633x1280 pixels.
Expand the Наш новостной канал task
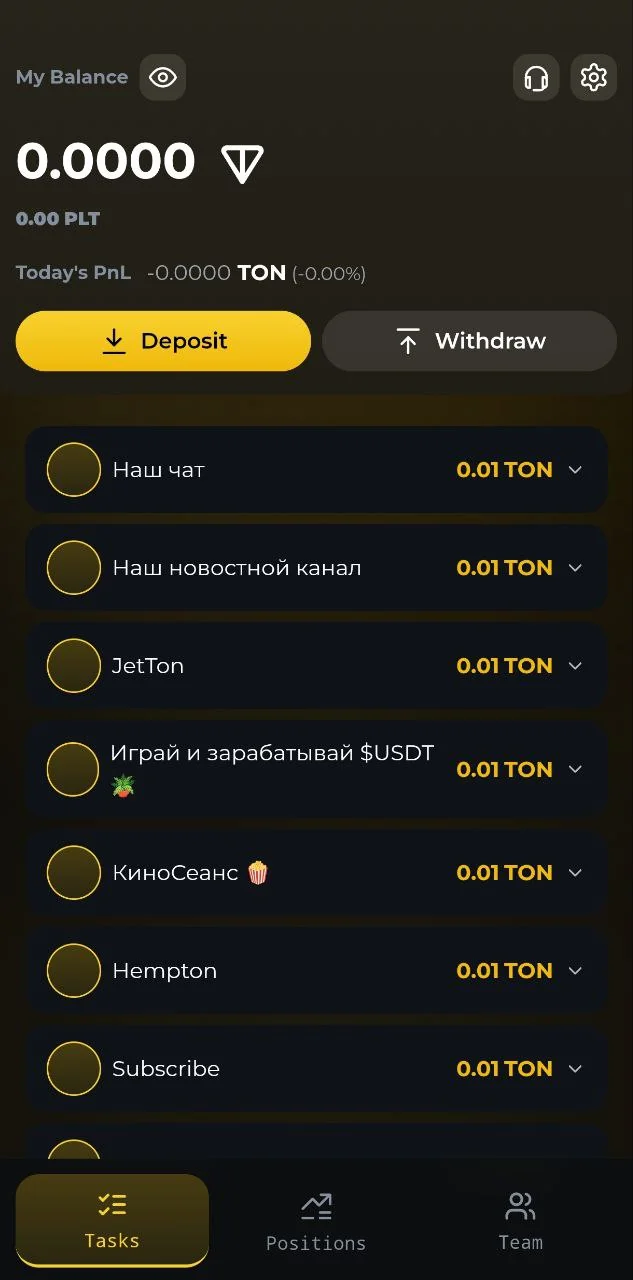pos(316,568)
